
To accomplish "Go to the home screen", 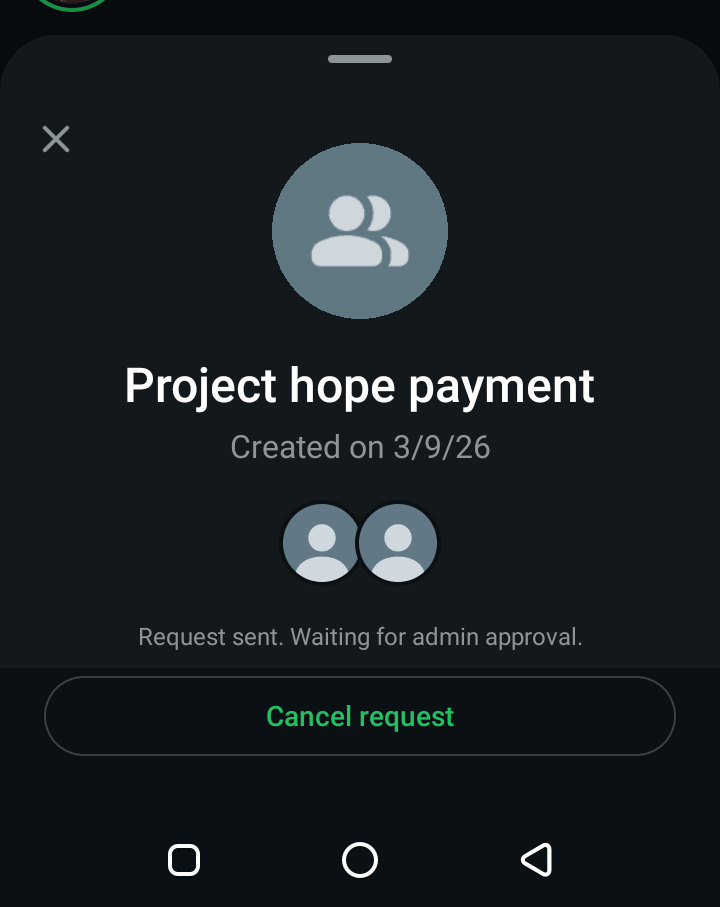I will (x=360, y=859).
